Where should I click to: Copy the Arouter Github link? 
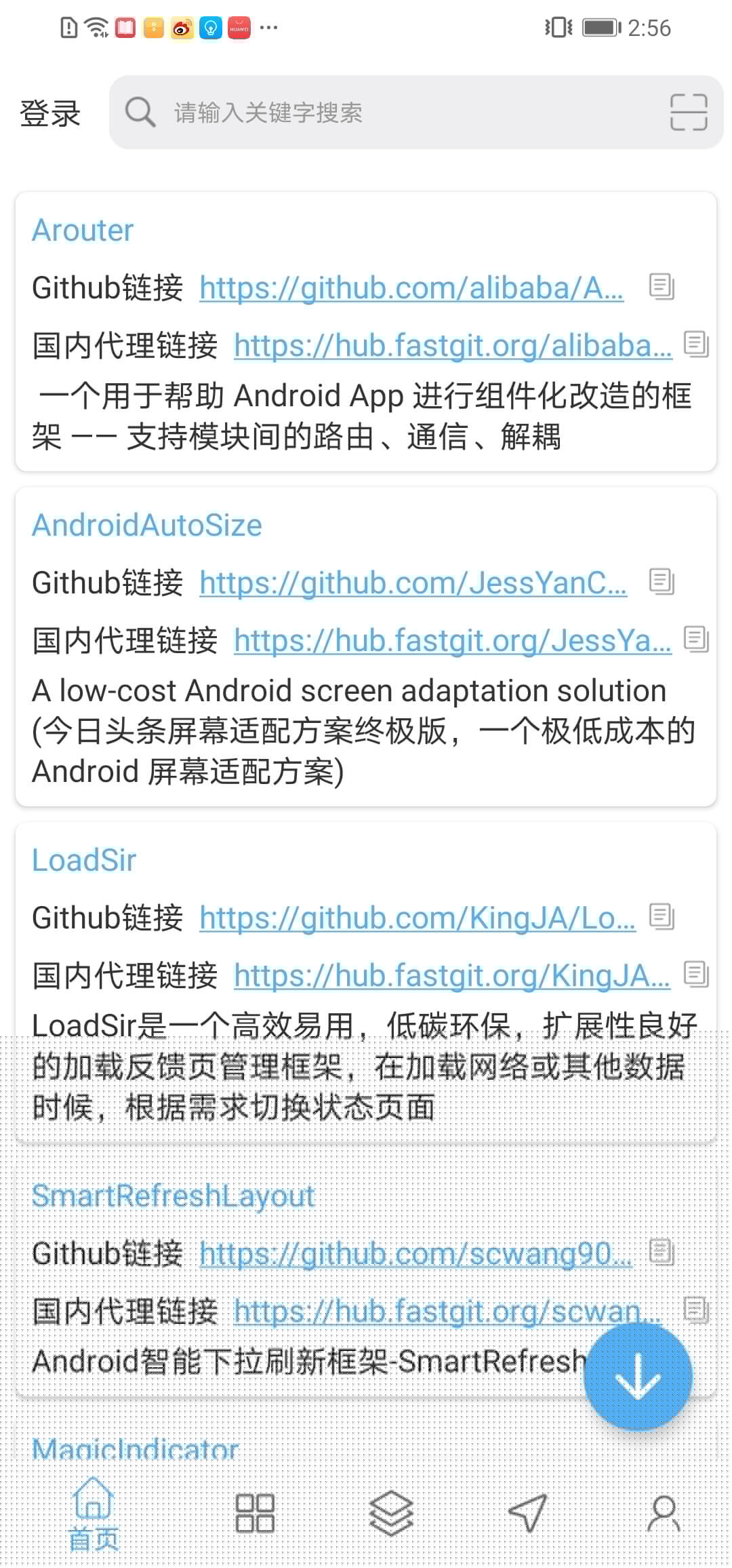coord(661,286)
